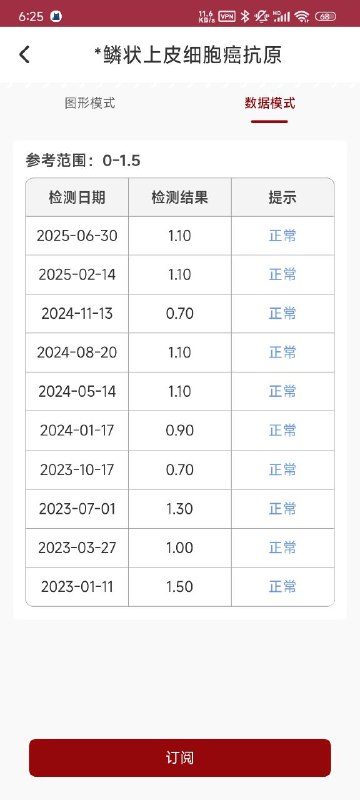This screenshot has width=360, height=800.
Task: Switch to the 图形模式 tab
Action: pos(90,104)
